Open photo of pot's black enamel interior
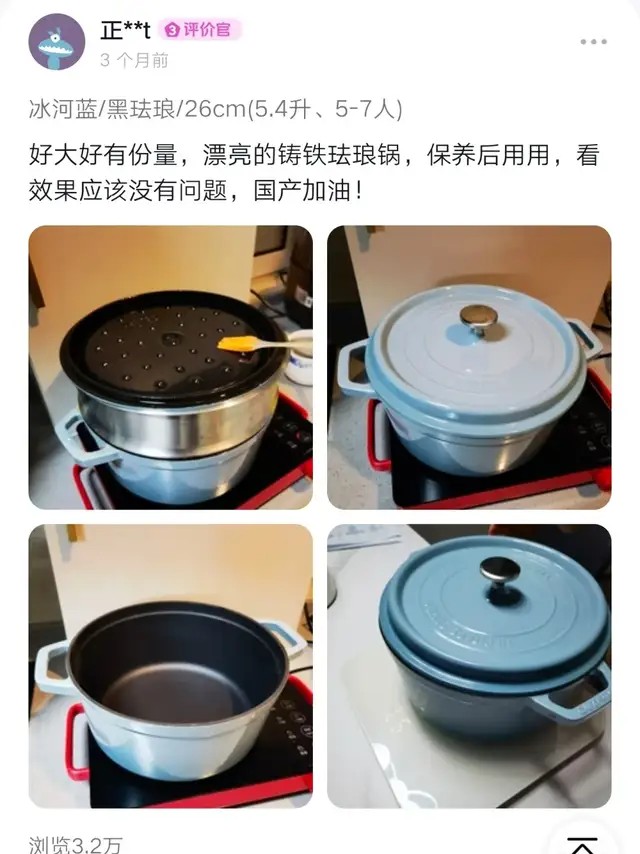The width and height of the screenshot is (640, 854). coord(170,665)
